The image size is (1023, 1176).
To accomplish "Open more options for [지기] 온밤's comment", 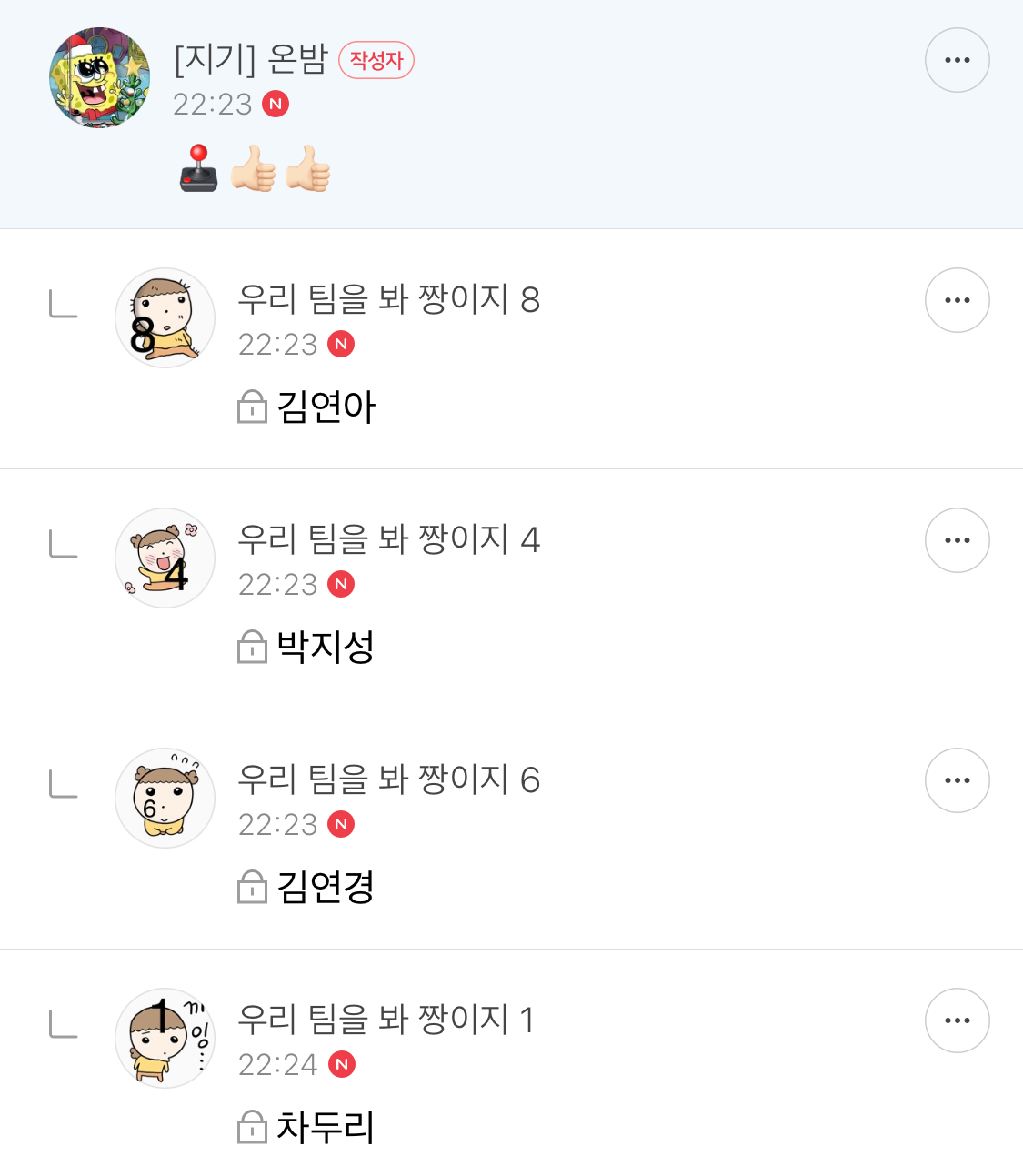I will (957, 59).
